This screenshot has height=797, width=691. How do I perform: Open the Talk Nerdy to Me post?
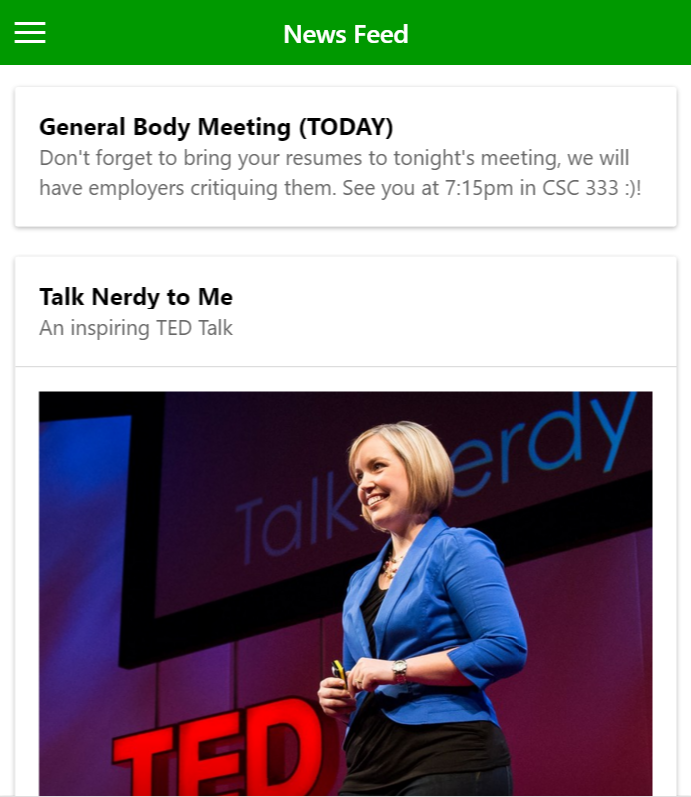click(x=136, y=297)
